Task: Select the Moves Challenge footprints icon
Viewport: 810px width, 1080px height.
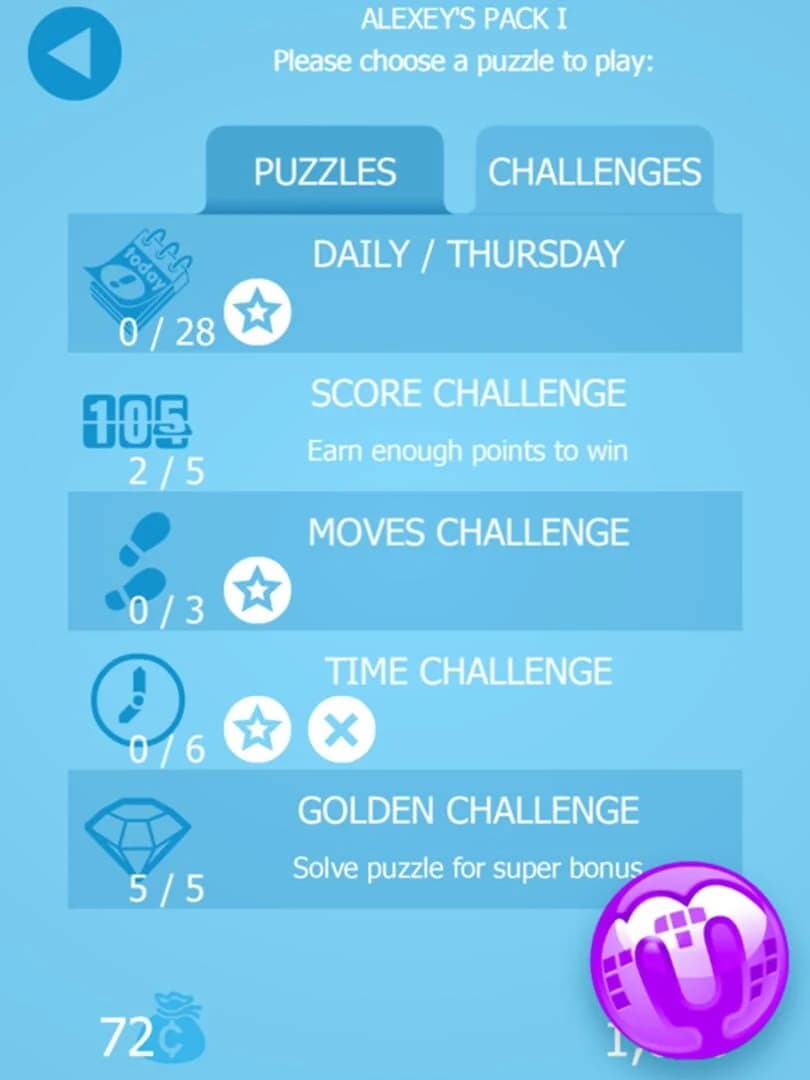Action: point(135,556)
